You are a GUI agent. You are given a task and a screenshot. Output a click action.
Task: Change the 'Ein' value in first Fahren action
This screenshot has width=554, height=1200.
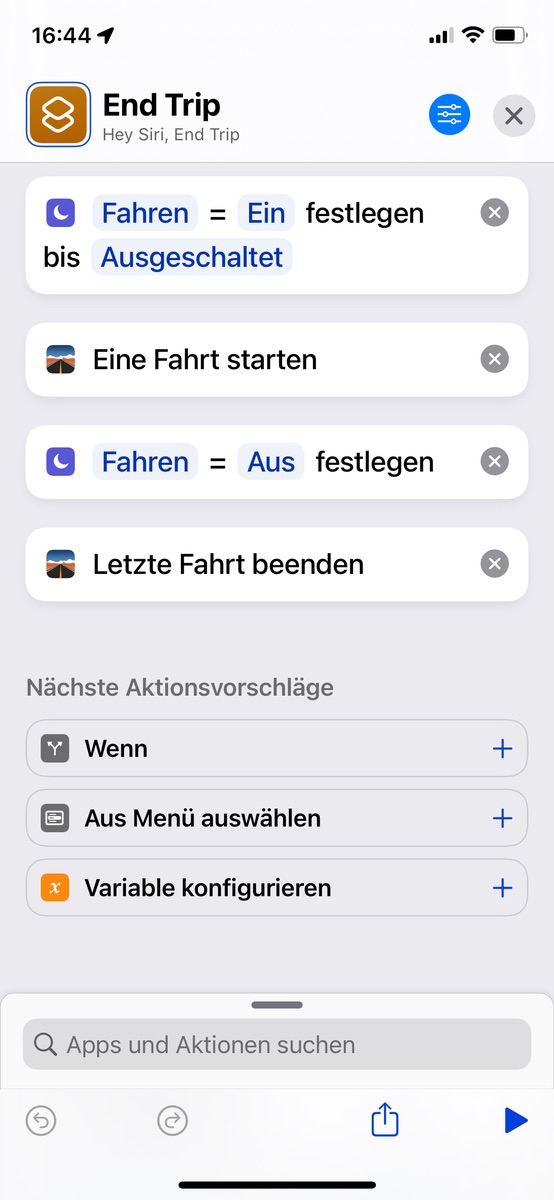coord(266,213)
